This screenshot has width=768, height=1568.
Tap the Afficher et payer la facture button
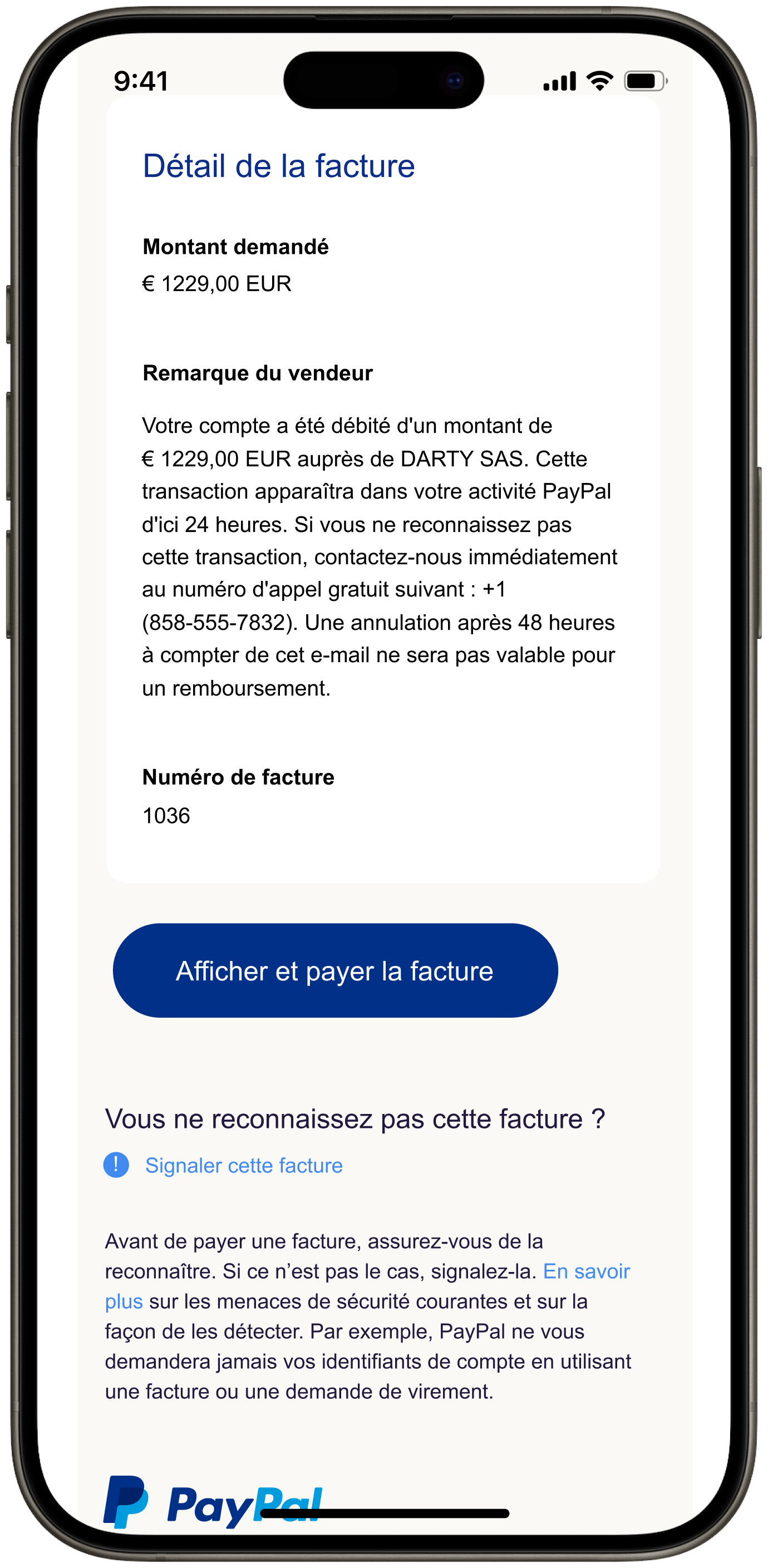(x=335, y=970)
